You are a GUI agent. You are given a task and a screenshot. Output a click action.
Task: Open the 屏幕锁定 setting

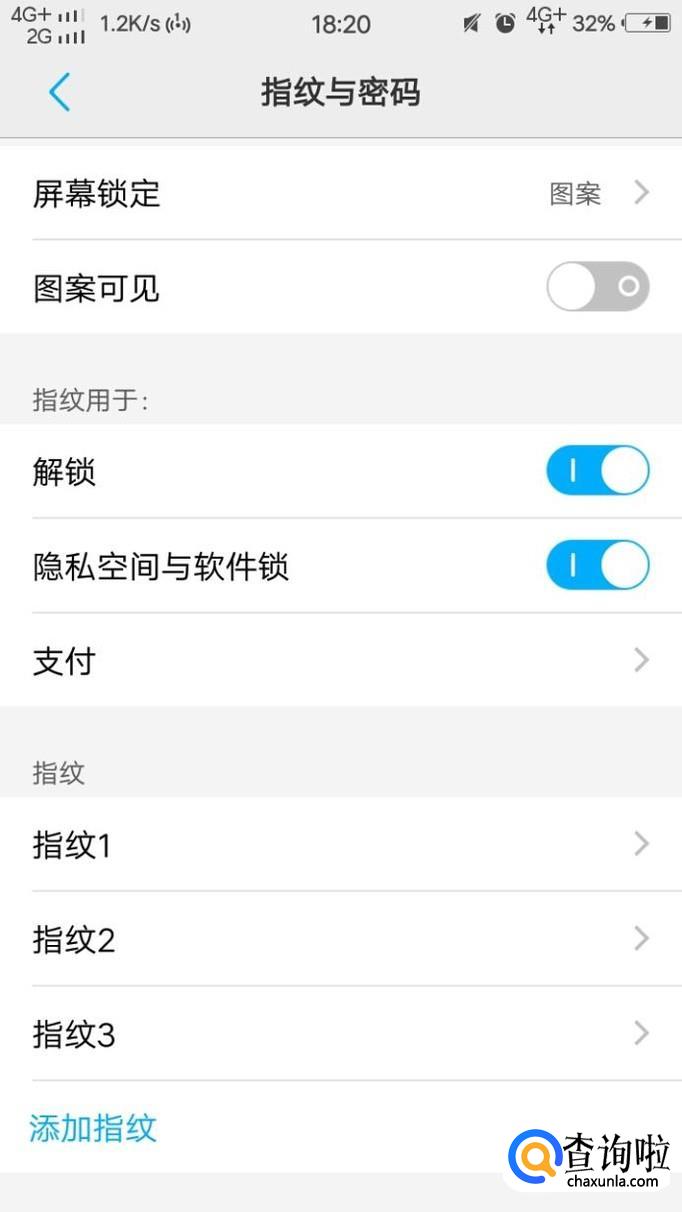341,193
